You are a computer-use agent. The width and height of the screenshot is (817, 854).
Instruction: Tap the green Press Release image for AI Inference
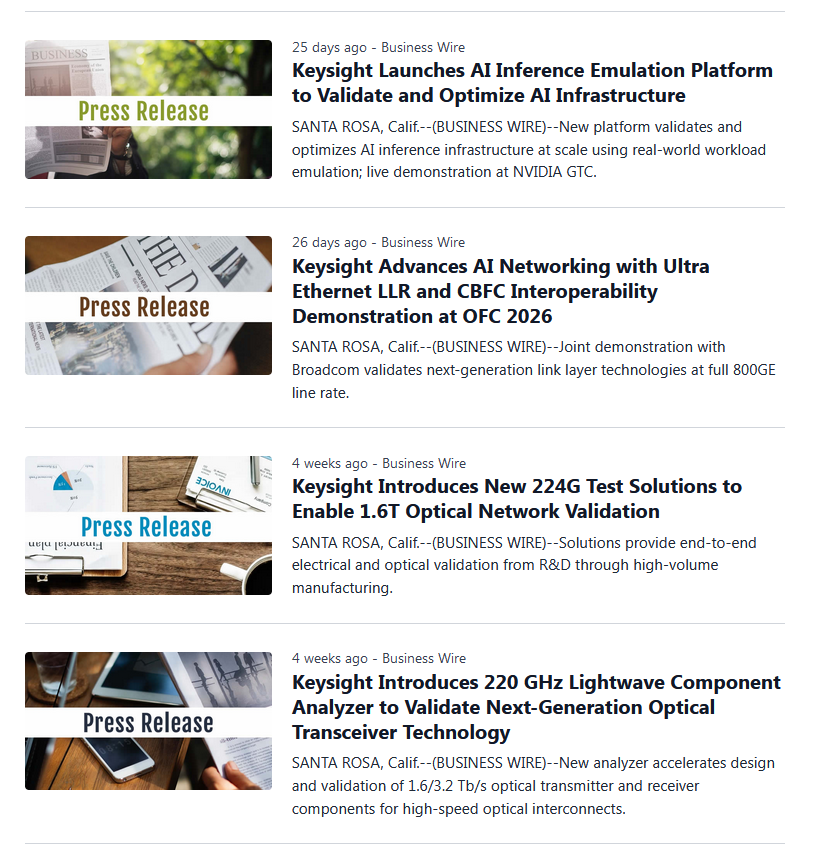(x=148, y=110)
